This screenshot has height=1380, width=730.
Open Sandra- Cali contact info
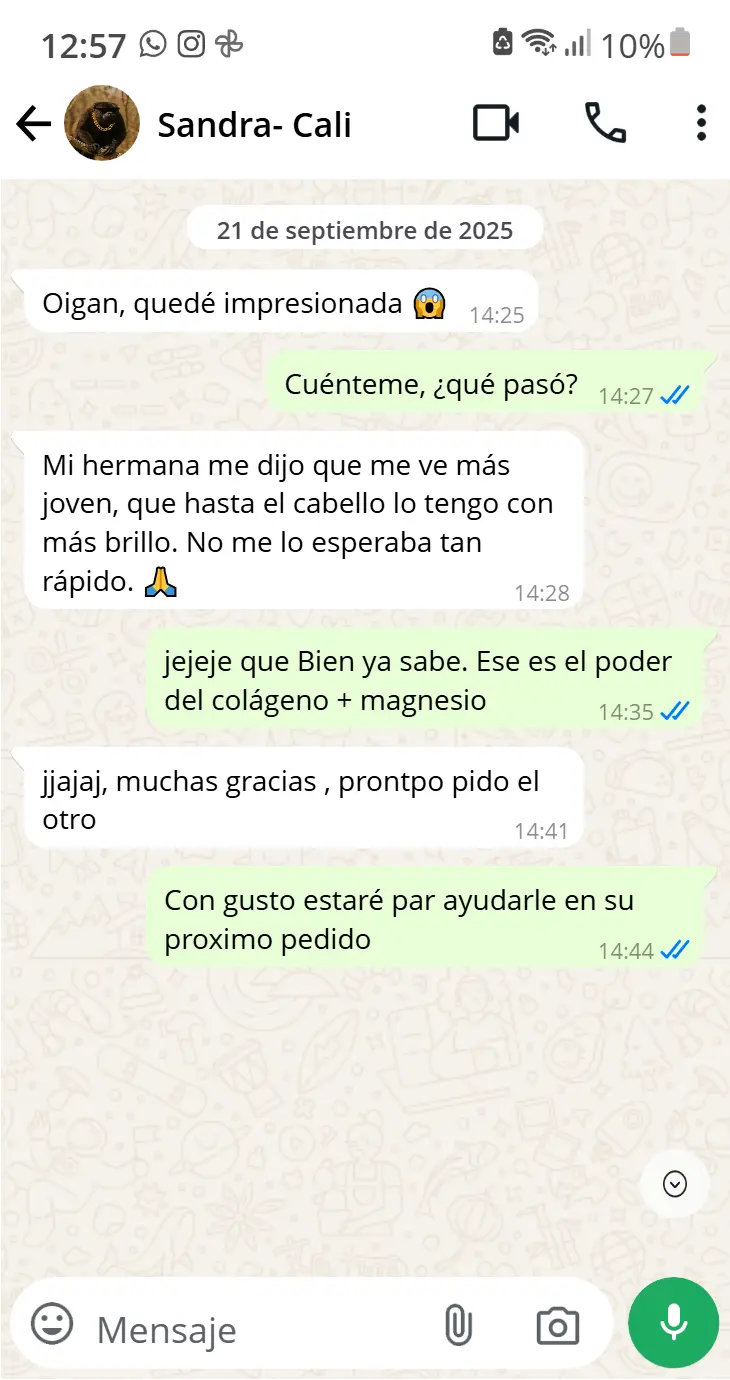pyautogui.click(x=254, y=125)
